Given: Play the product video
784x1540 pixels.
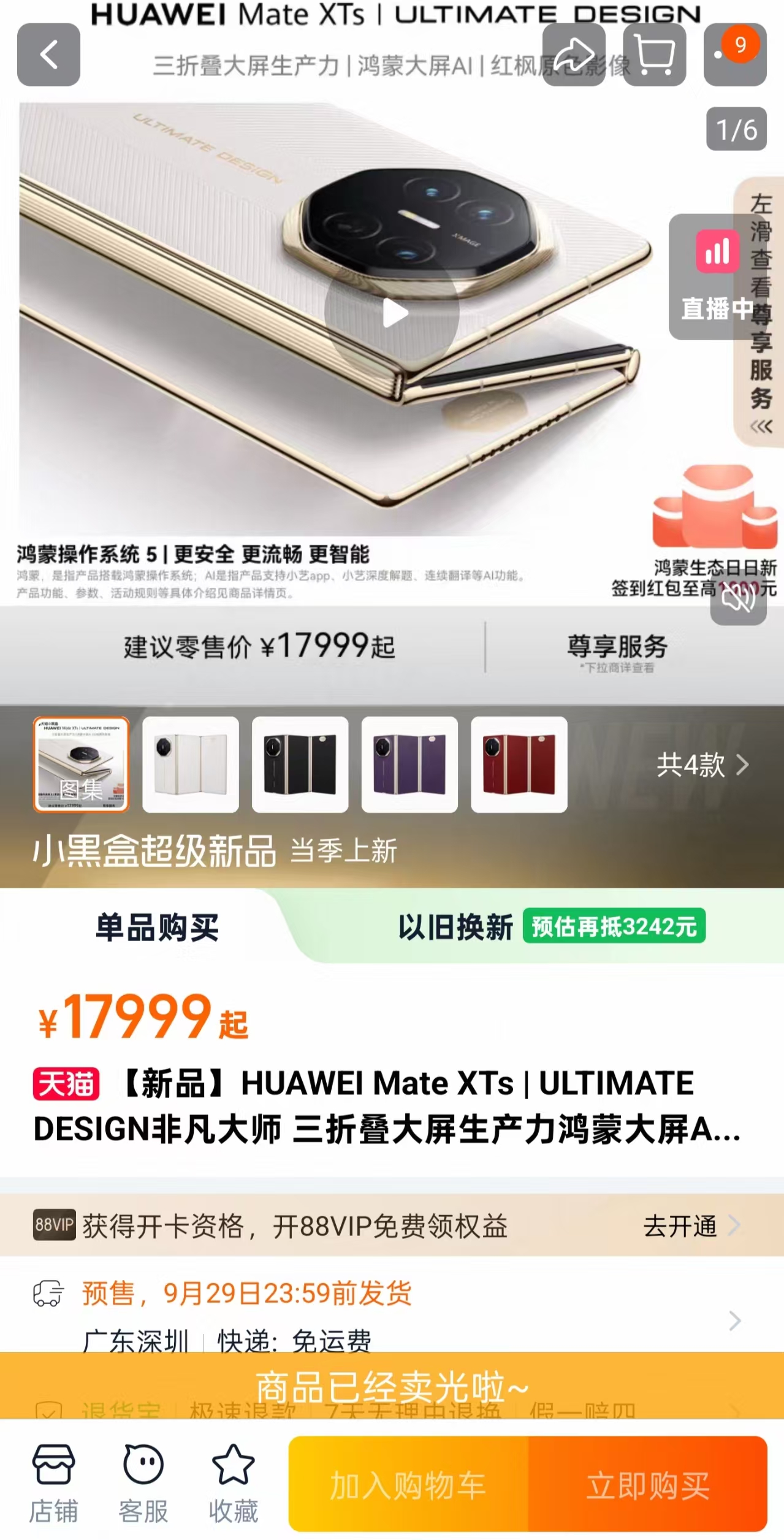Looking at the screenshot, I should pos(392,313).
